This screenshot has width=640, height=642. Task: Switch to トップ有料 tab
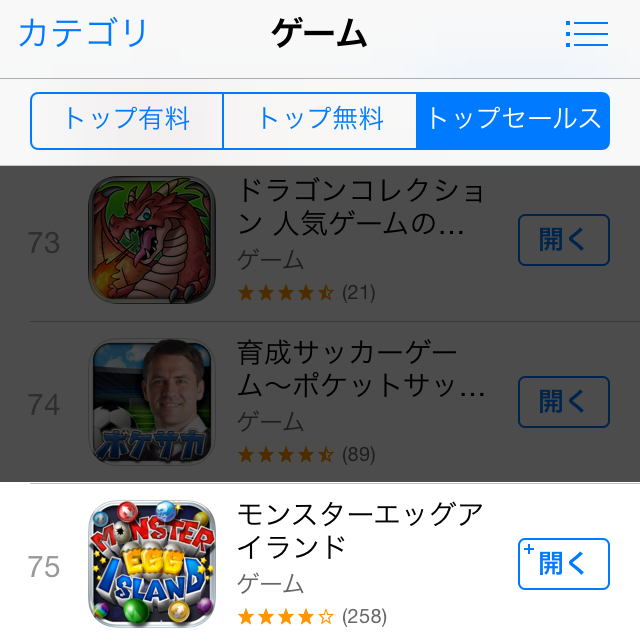pyautogui.click(x=126, y=120)
